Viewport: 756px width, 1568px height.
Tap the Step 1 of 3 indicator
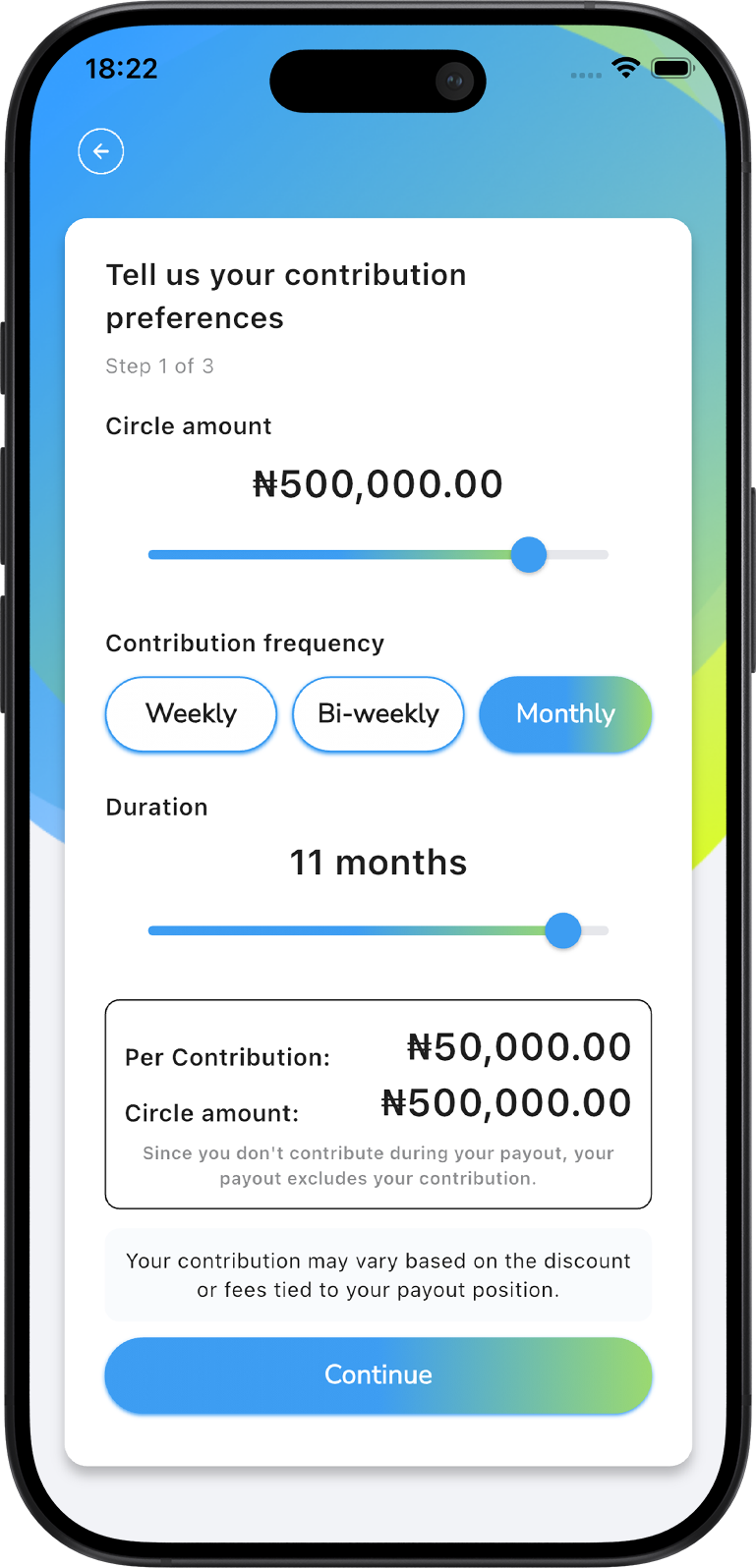point(159,365)
